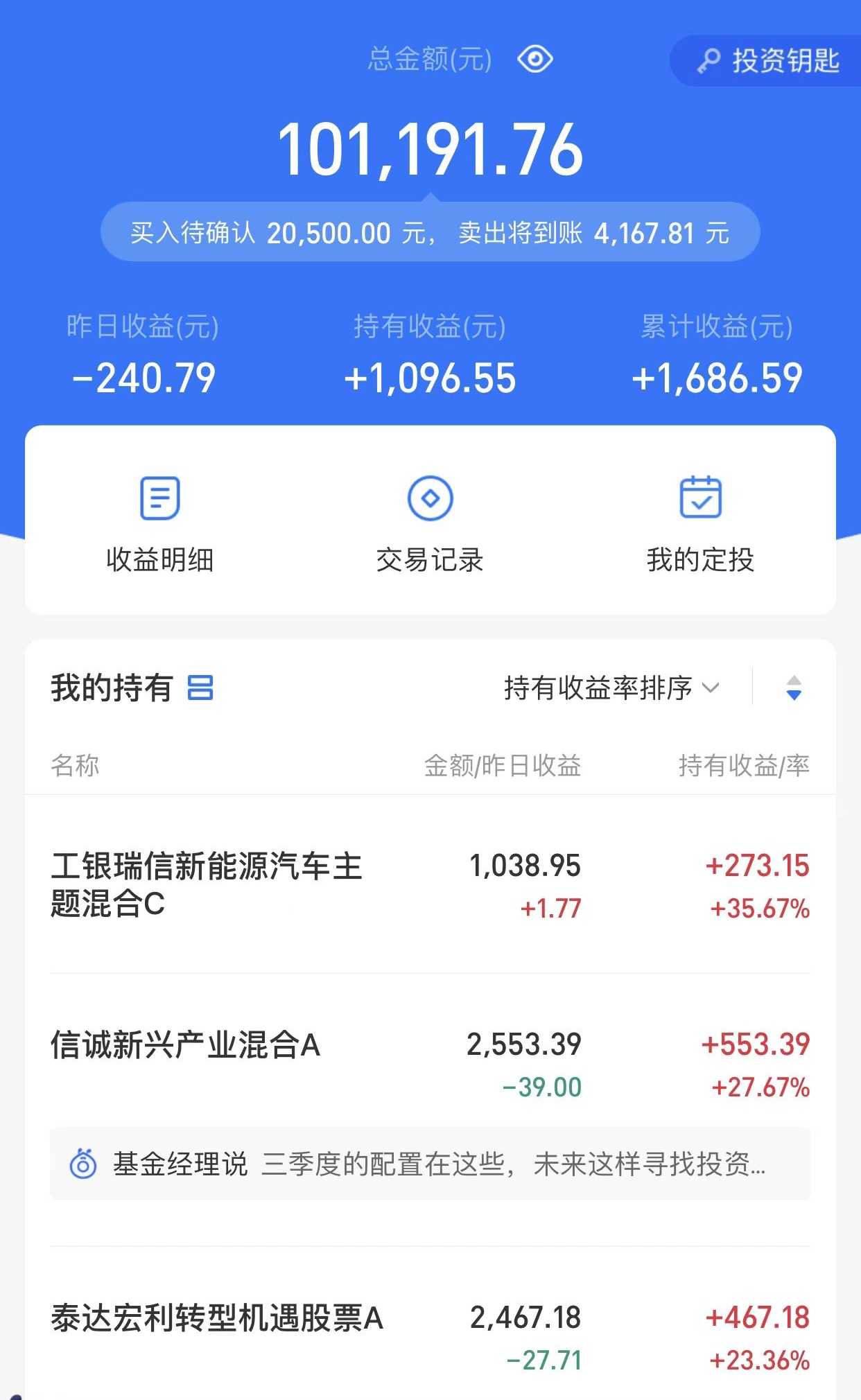
Task: View pending buy and sell notice
Action: coord(430,233)
